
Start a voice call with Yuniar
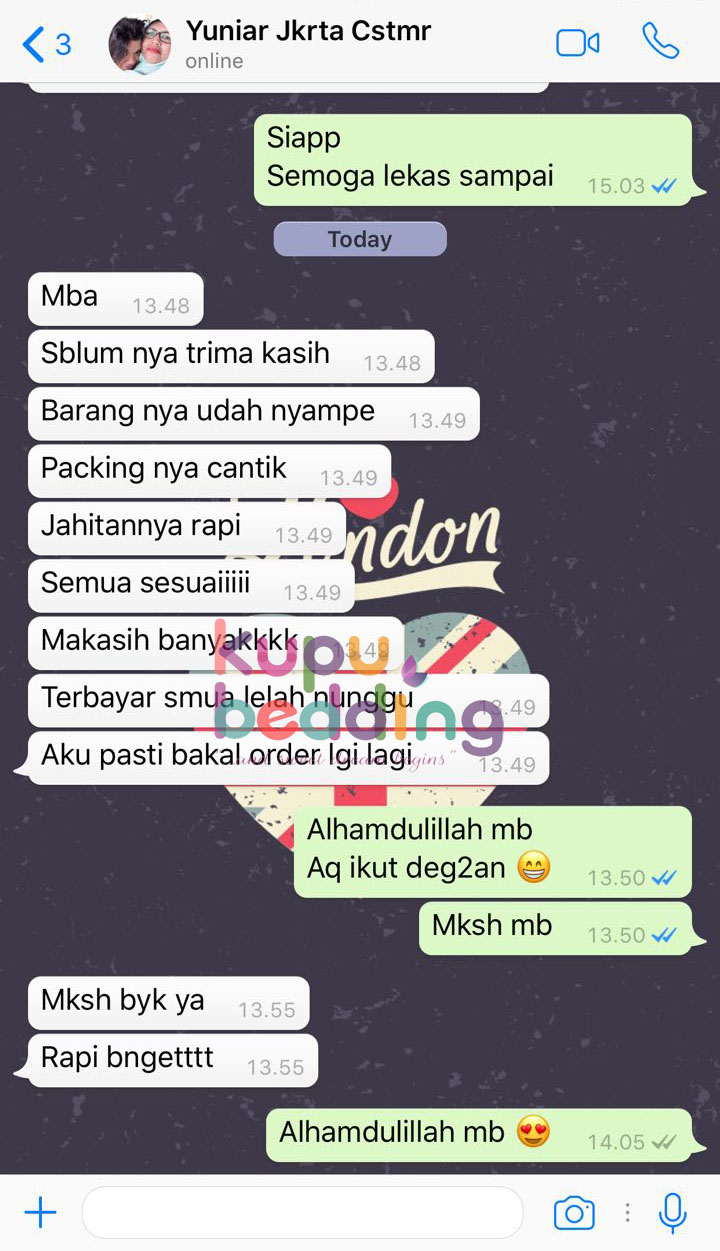(x=661, y=42)
